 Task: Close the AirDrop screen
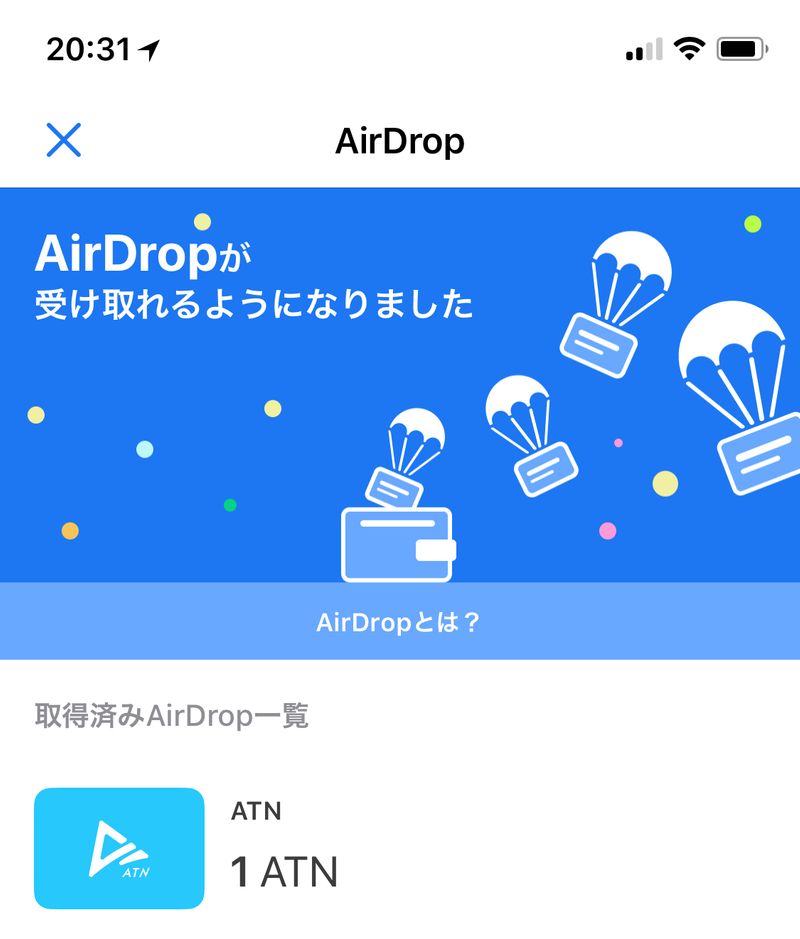click(x=63, y=141)
